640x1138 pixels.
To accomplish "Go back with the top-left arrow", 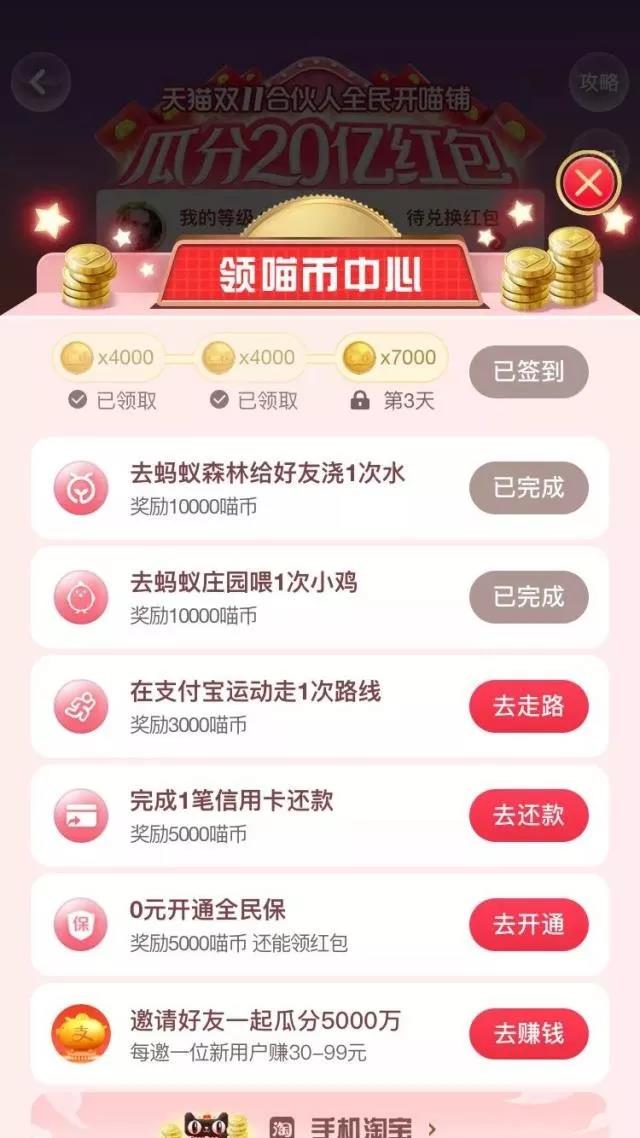I will [40, 82].
